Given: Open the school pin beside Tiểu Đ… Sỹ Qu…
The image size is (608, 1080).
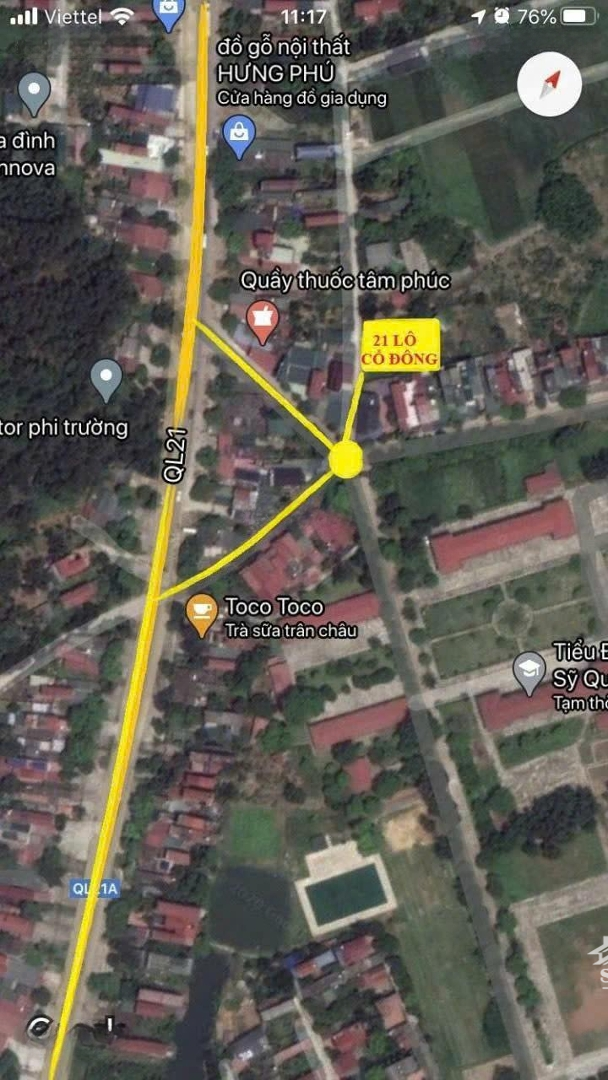Looking at the screenshot, I should click(529, 672).
